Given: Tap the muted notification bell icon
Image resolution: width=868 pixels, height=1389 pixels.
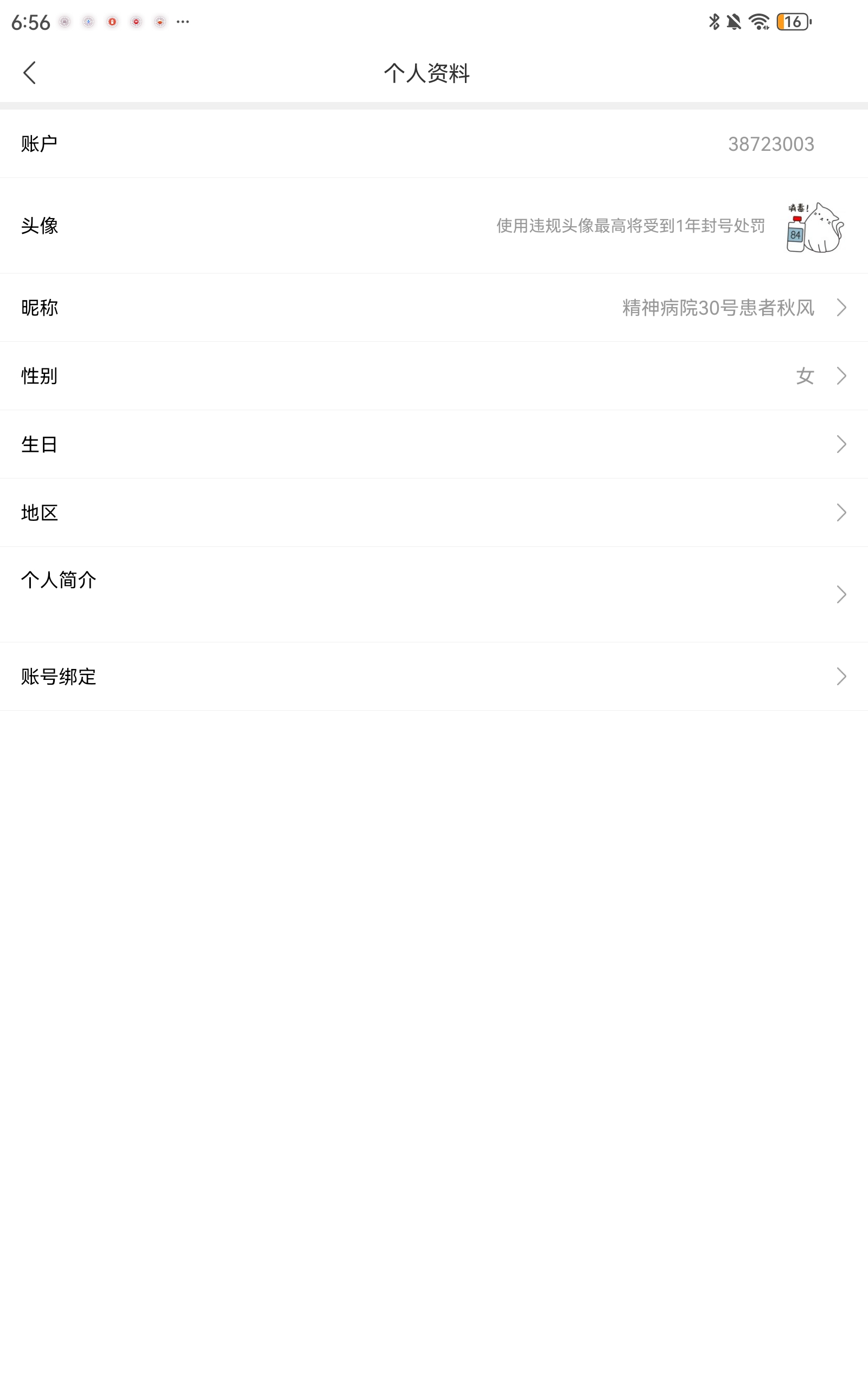Looking at the screenshot, I should pos(735,21).
